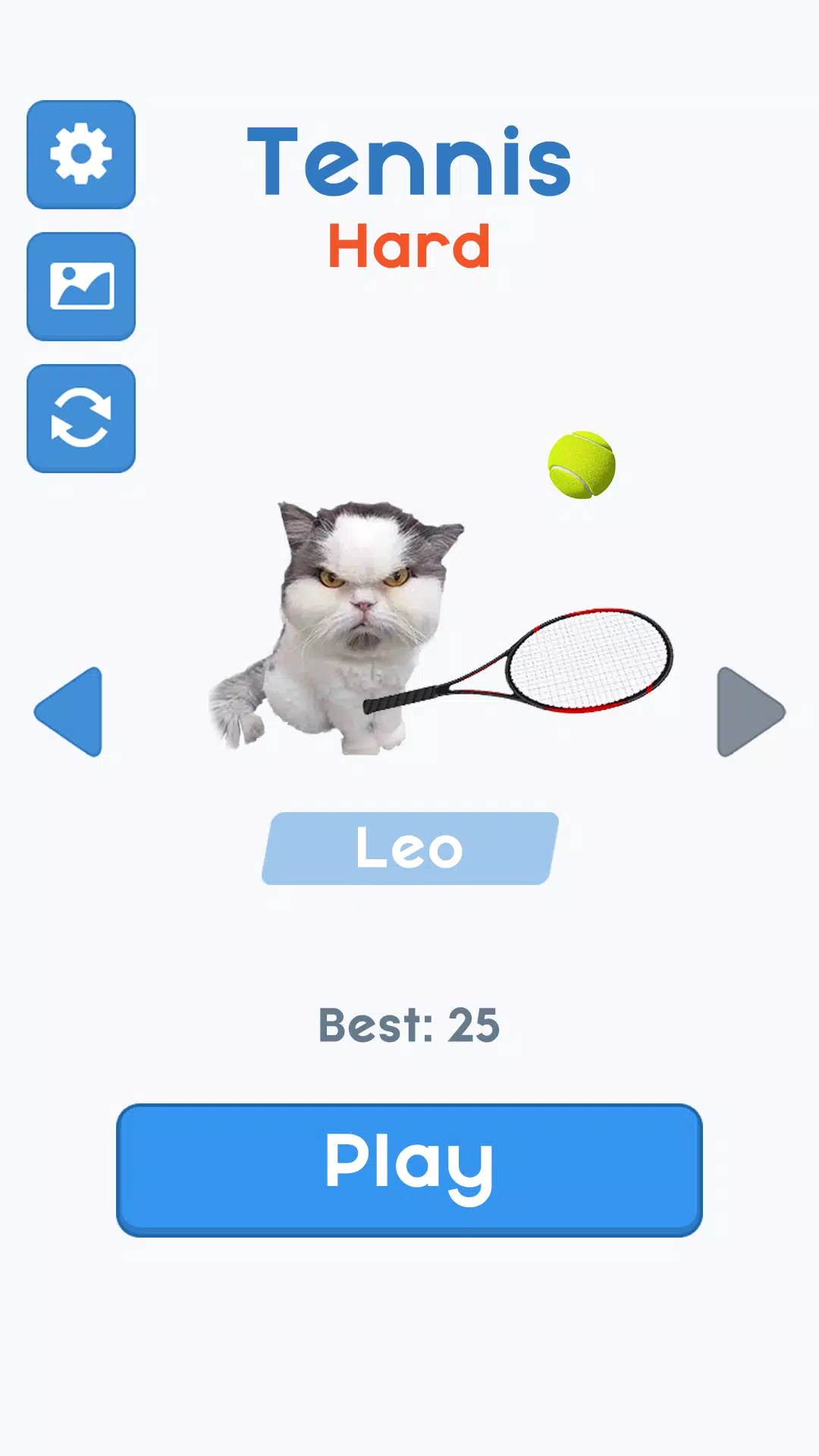Click the Tennis title header
This screenshot has width=819, height=1456.
tap(409, 159)
